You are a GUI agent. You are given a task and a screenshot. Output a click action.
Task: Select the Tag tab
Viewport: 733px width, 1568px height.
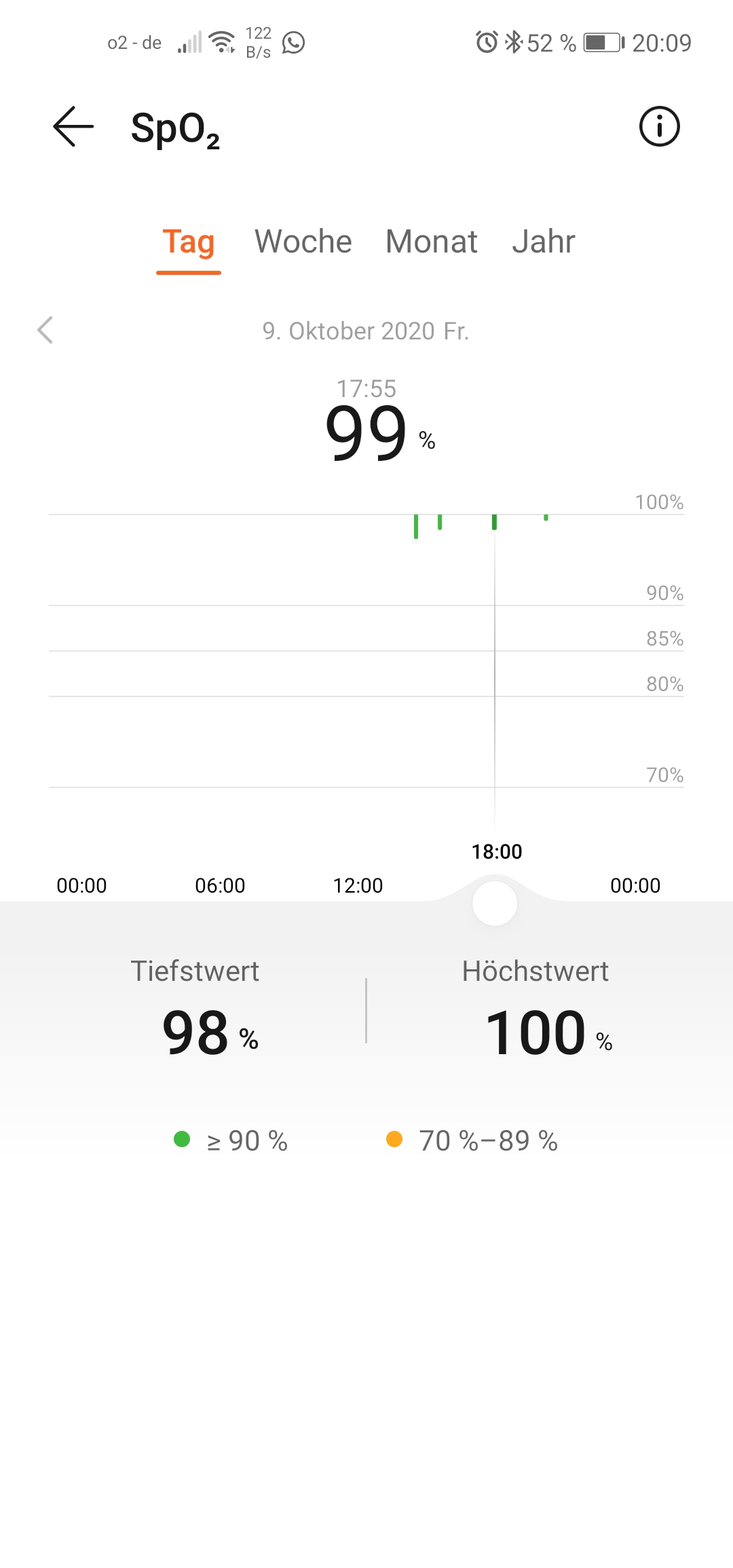point(189,242)
